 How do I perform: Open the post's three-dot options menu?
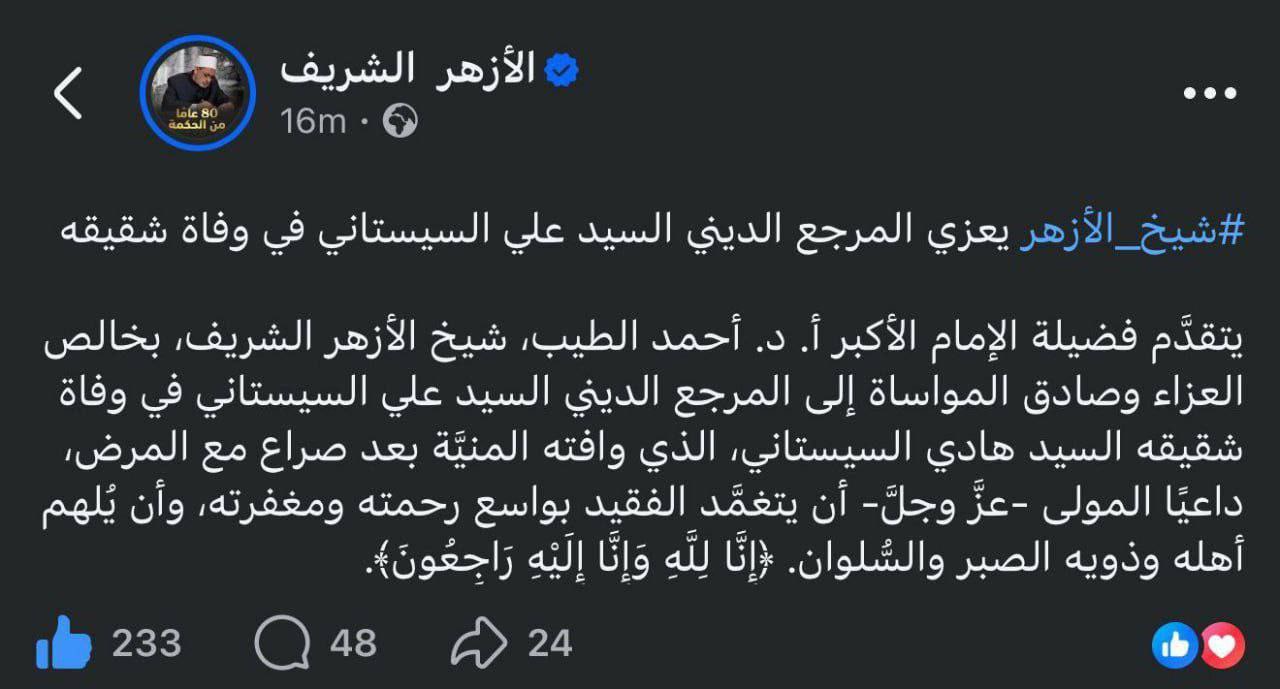[x=1209, y=95]
